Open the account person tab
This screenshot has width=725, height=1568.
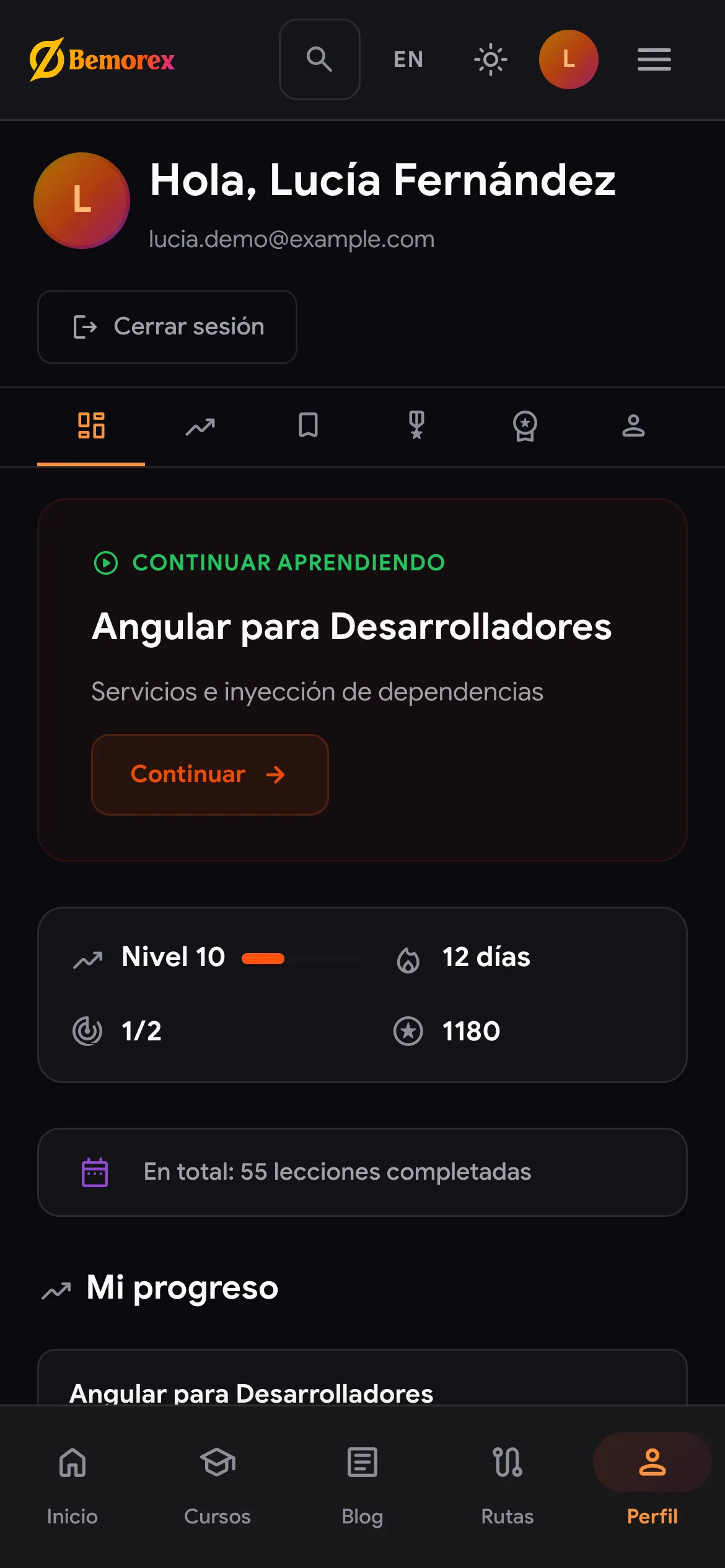pos(633,426)
